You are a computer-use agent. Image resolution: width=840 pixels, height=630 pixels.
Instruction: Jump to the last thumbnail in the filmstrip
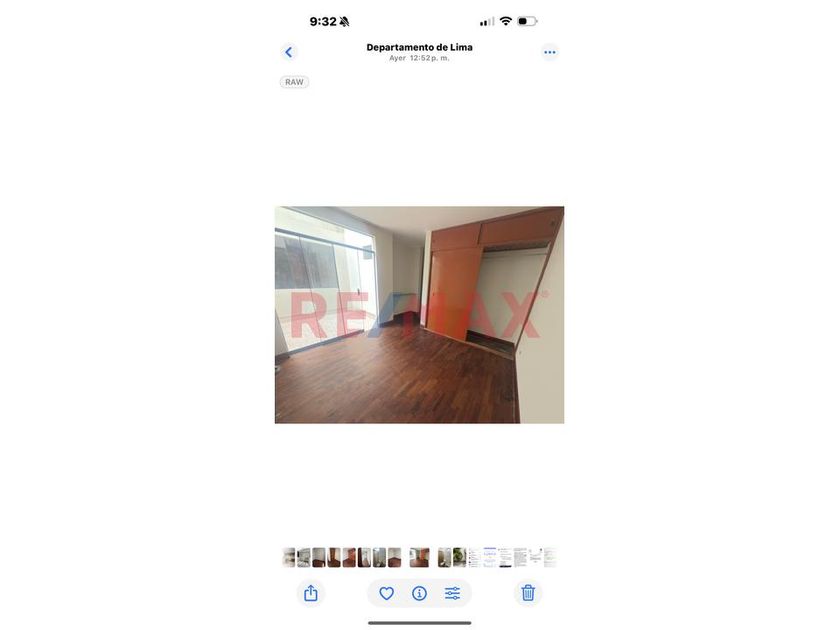[550, 557]
